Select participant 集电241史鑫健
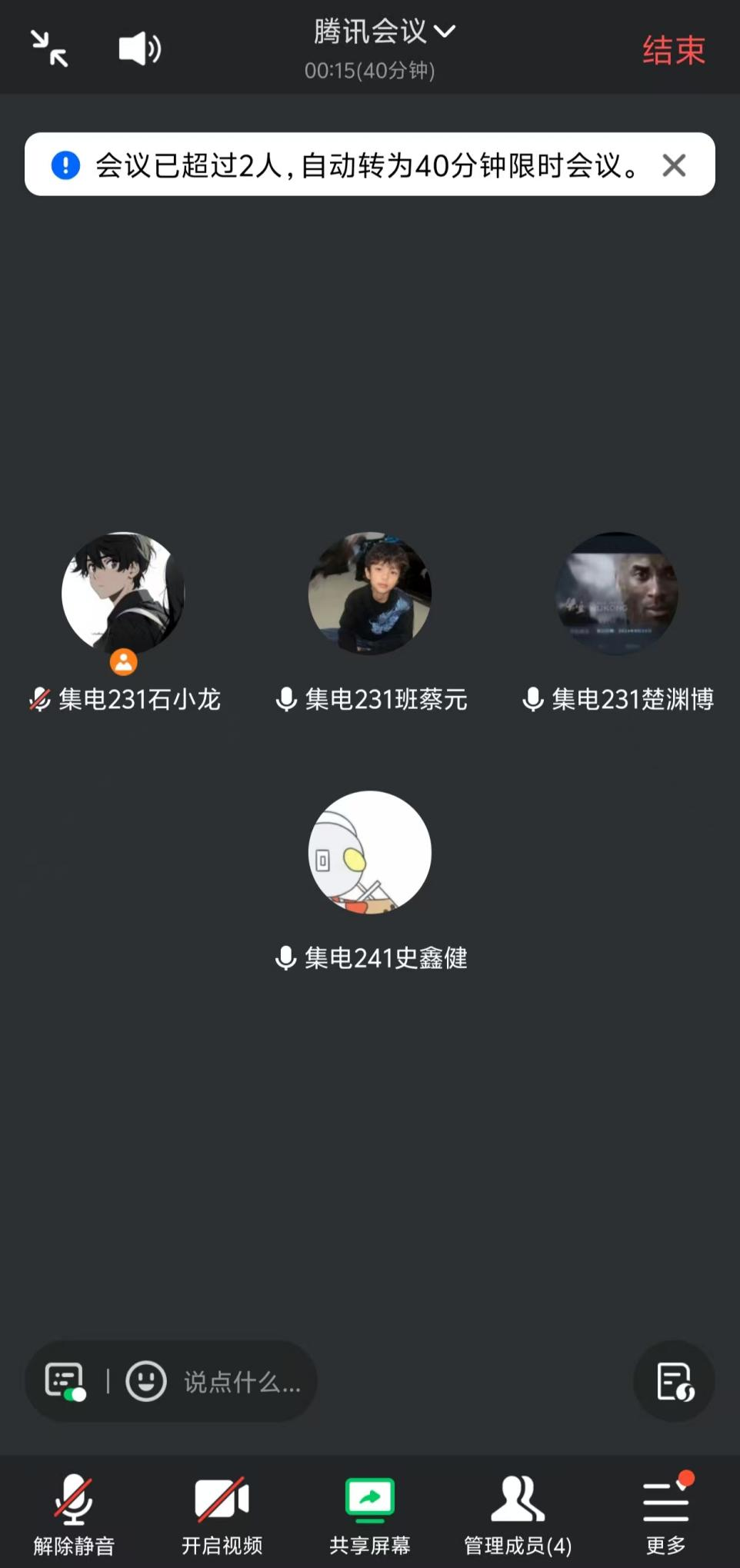The width and height of the screenshot is (740, 1568). [370, 853]
